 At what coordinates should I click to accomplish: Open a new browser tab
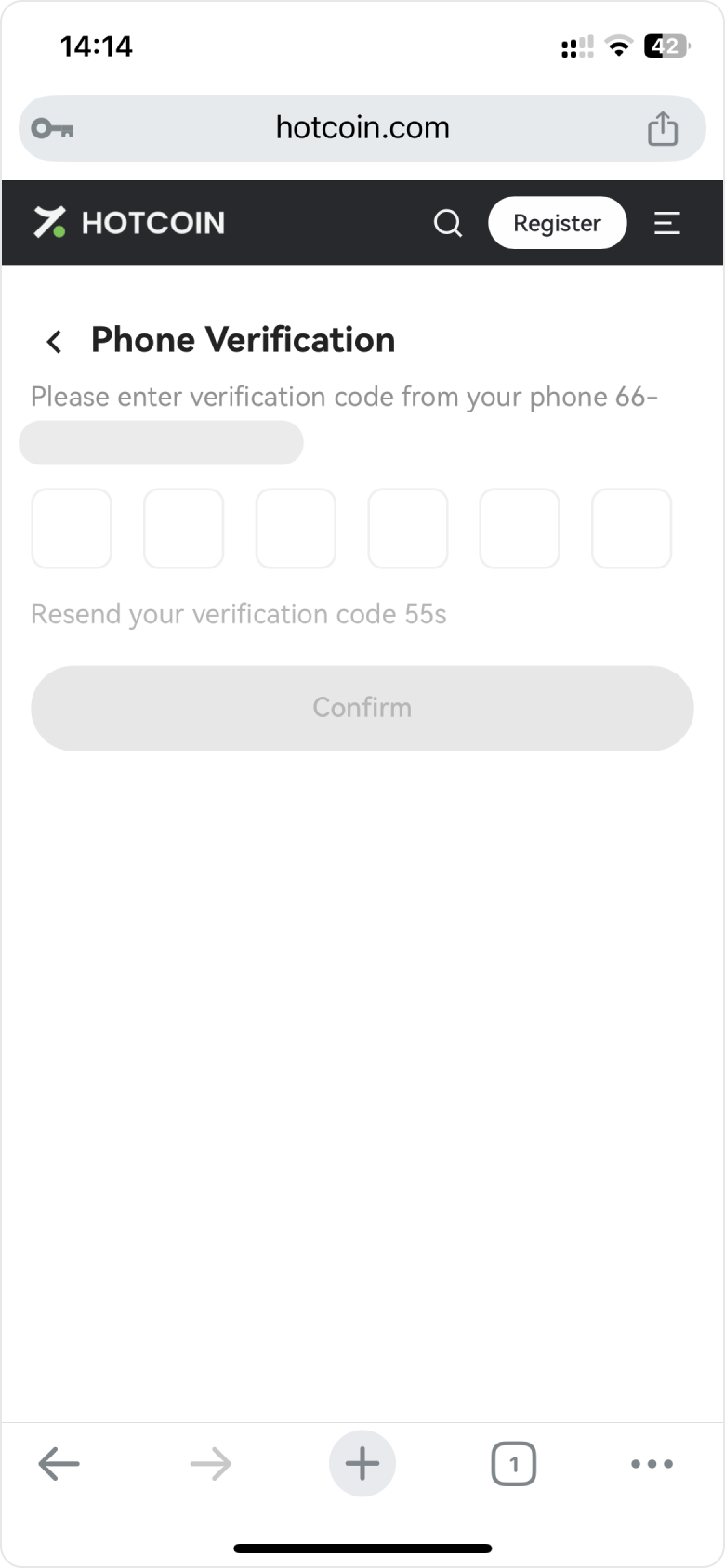362,1464
